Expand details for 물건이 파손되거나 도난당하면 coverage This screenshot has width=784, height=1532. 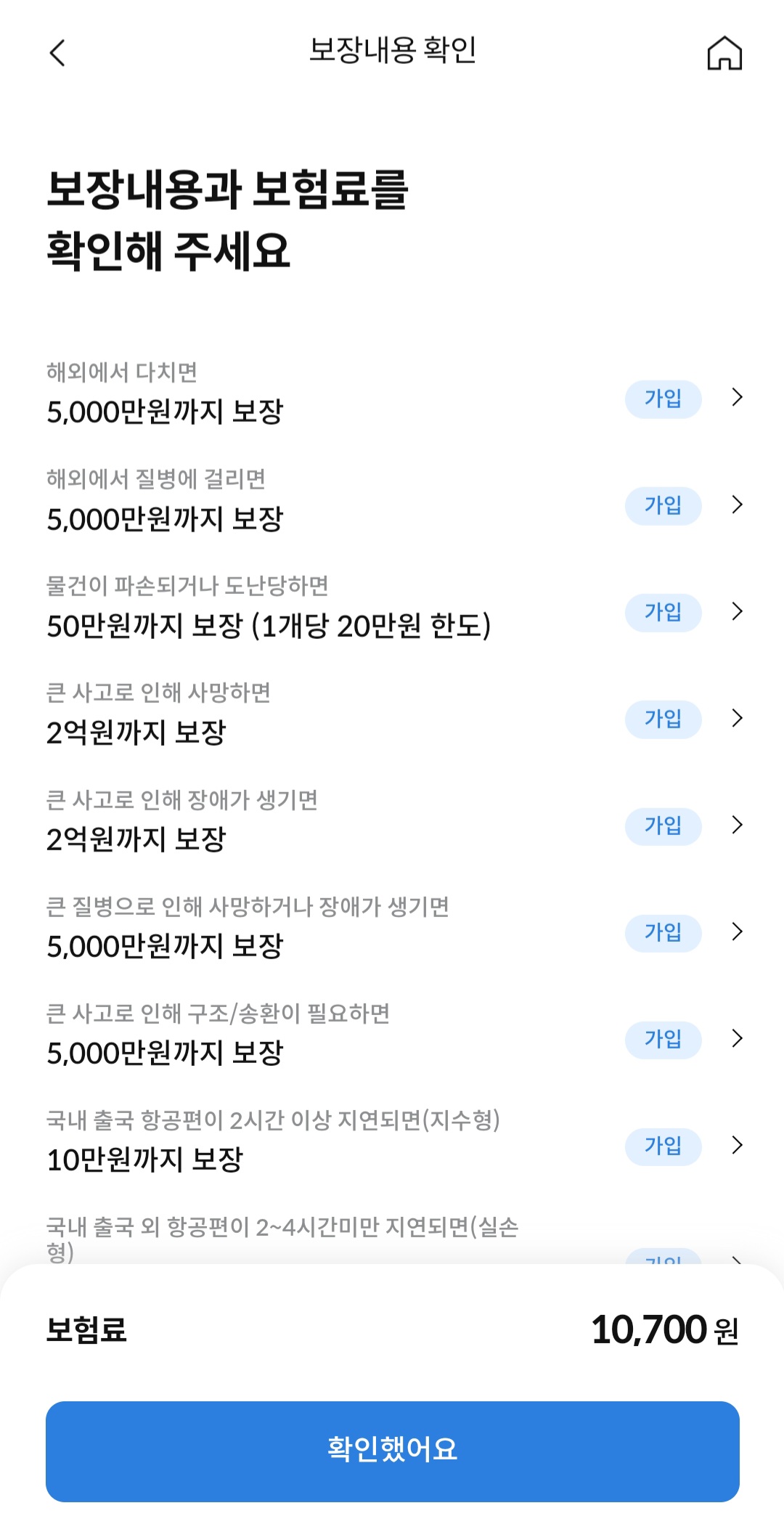[x=738, y=611]
